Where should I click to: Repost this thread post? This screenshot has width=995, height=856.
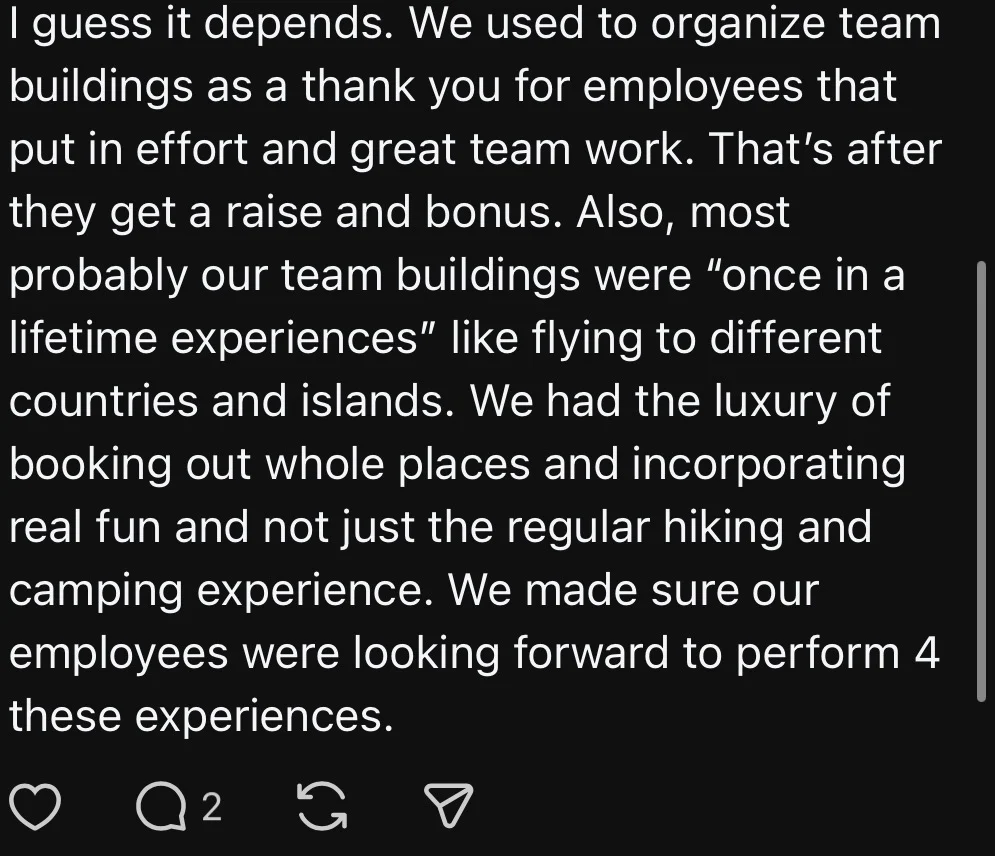coord(325,808)
